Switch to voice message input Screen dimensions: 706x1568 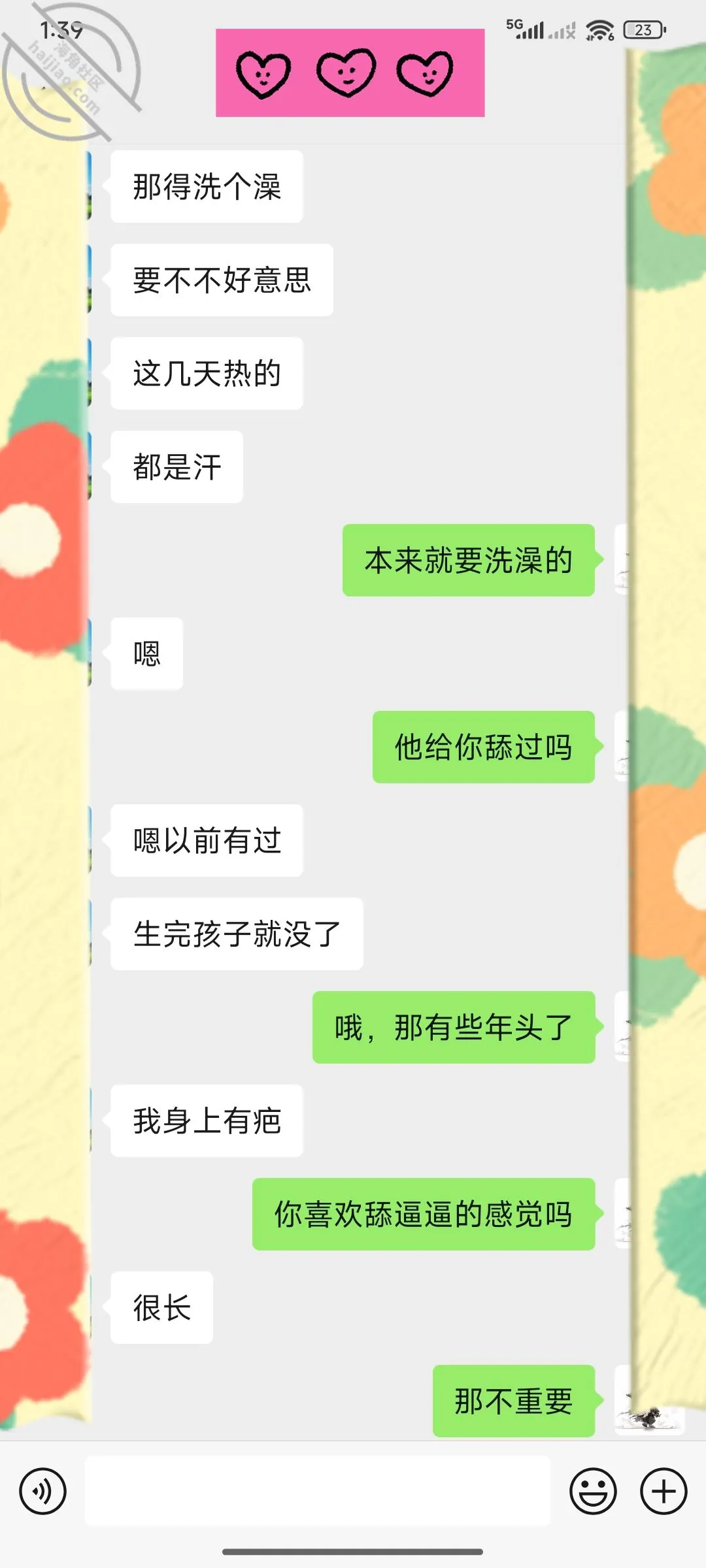point(42,1492)
